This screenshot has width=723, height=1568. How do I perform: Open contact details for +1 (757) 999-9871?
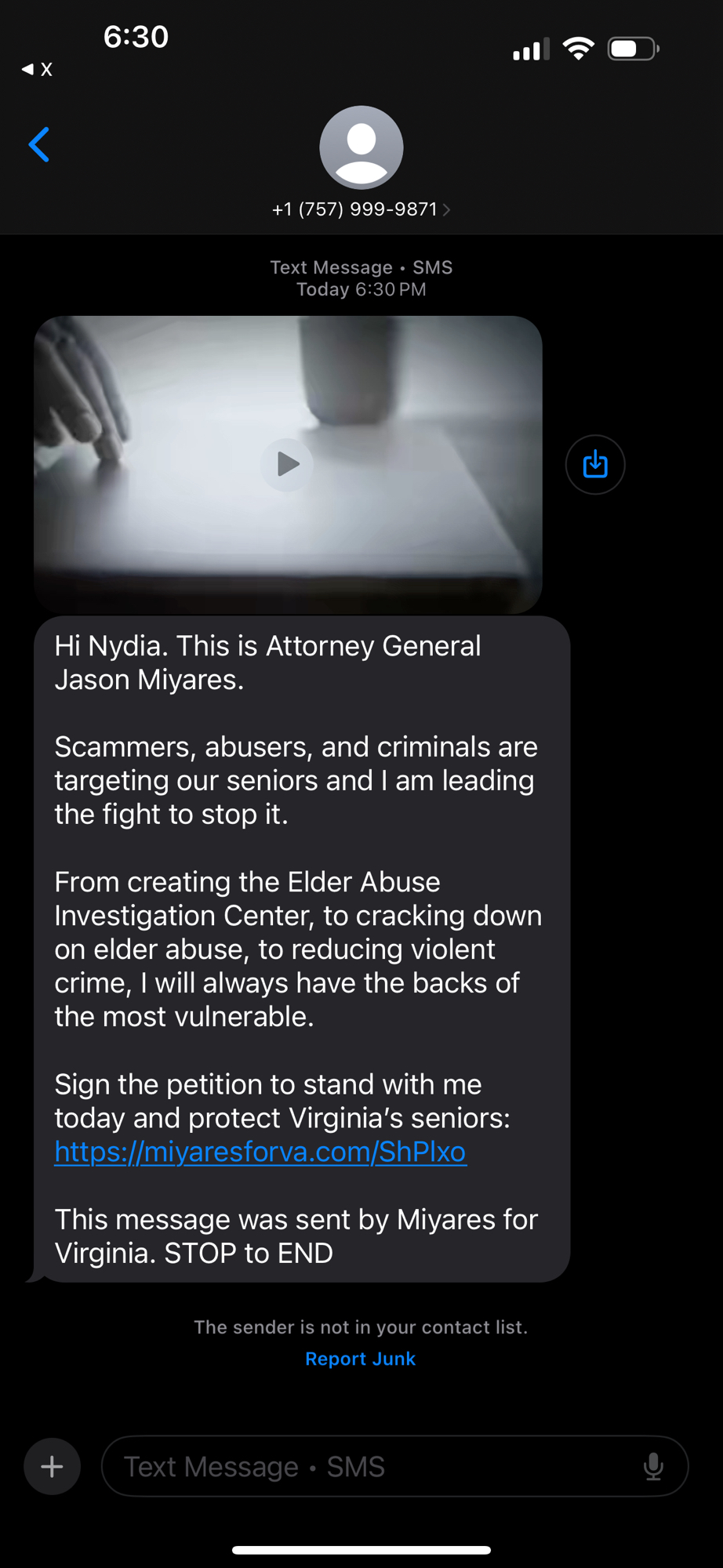point(361,209)
